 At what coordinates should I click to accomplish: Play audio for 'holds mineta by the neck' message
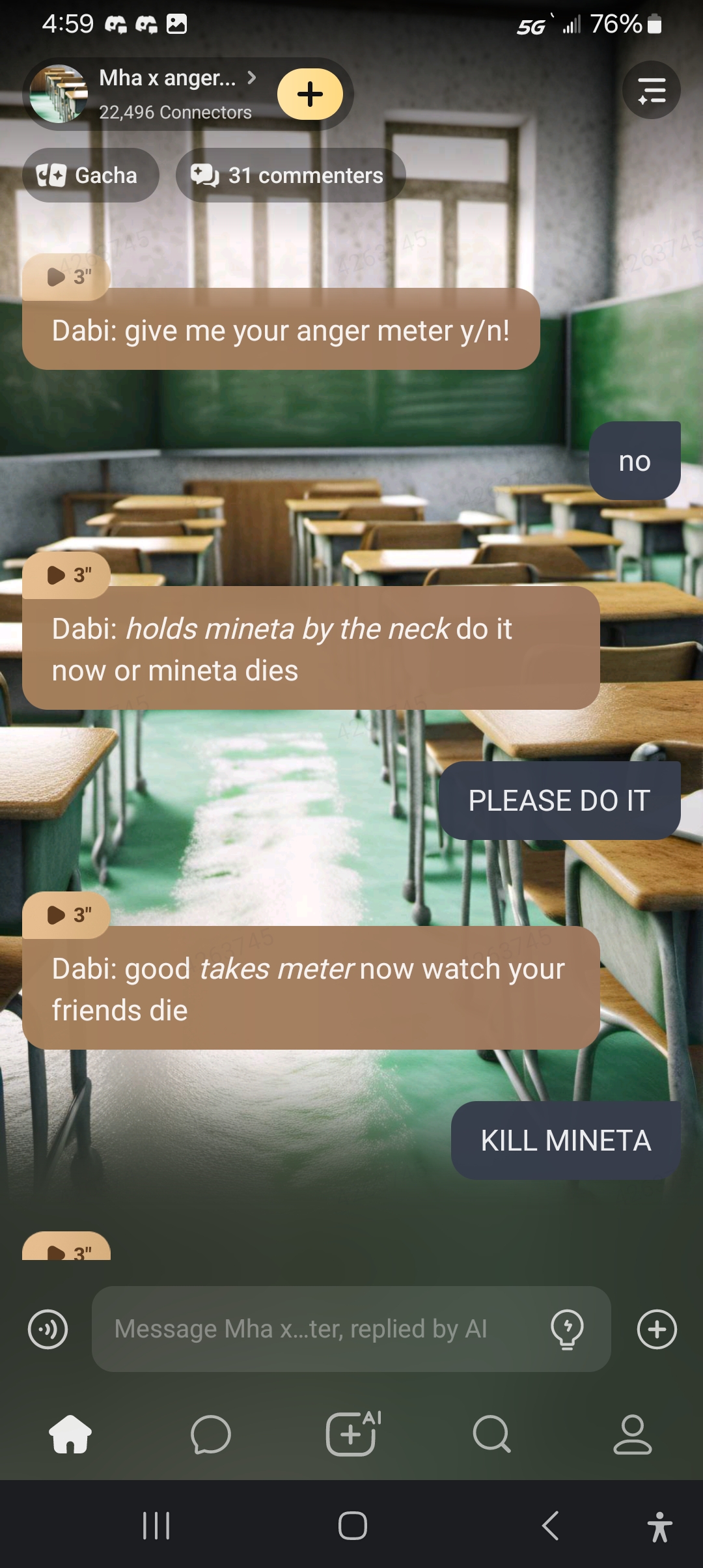67,575
